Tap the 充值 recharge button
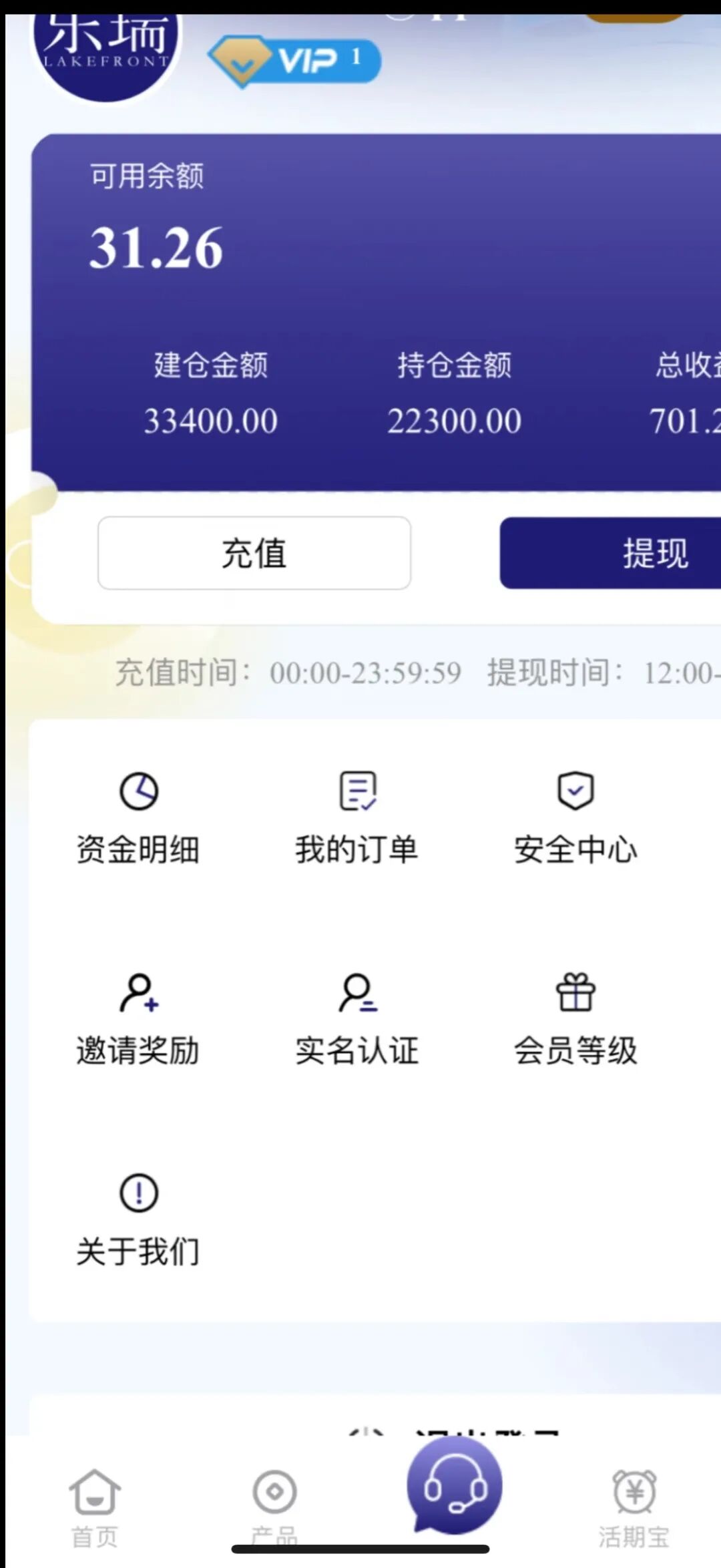 254,553
